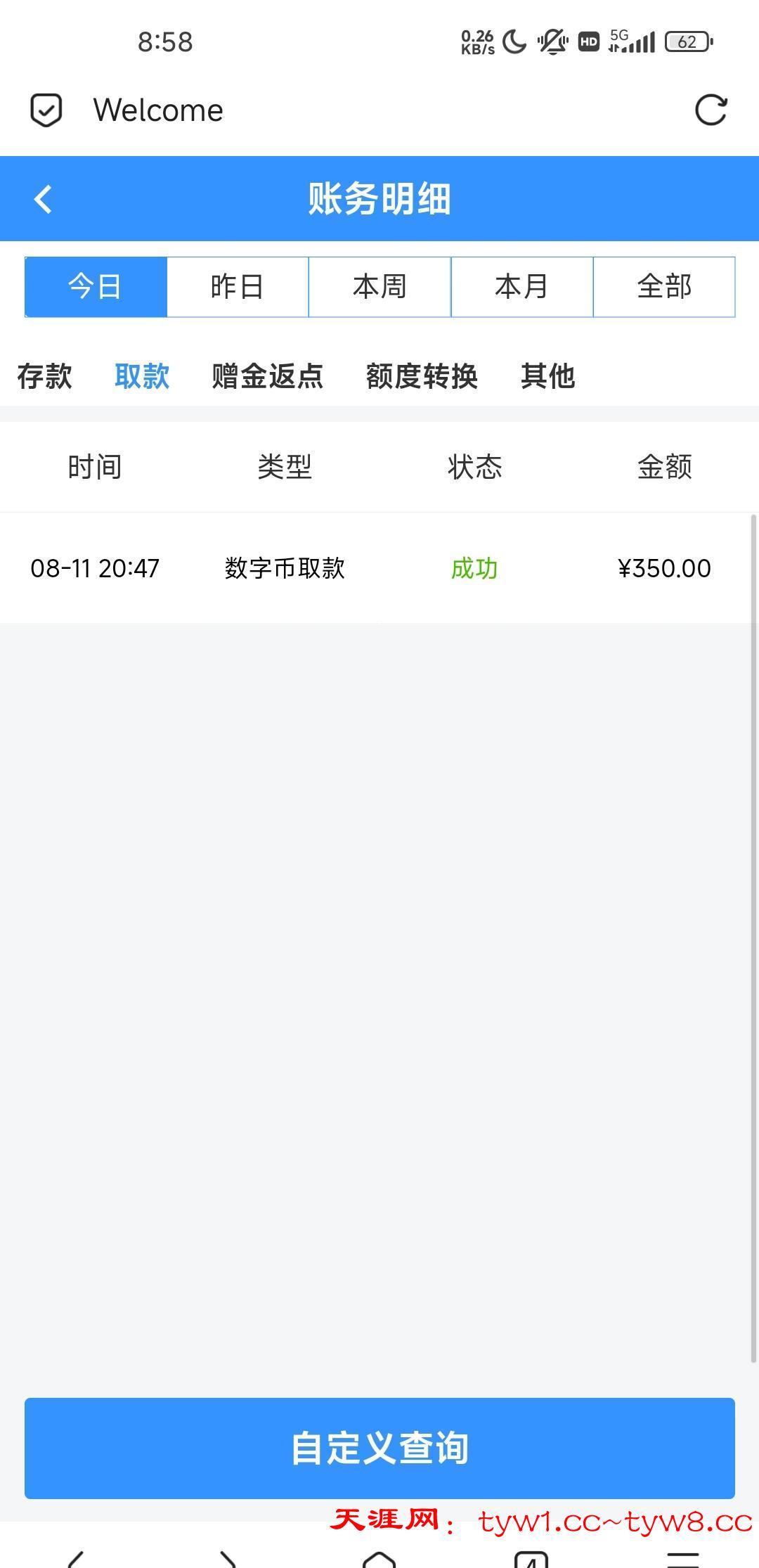Show 本月 records
The width and height of the screenshot is (759, 1568).
click(x=521, y=287)
